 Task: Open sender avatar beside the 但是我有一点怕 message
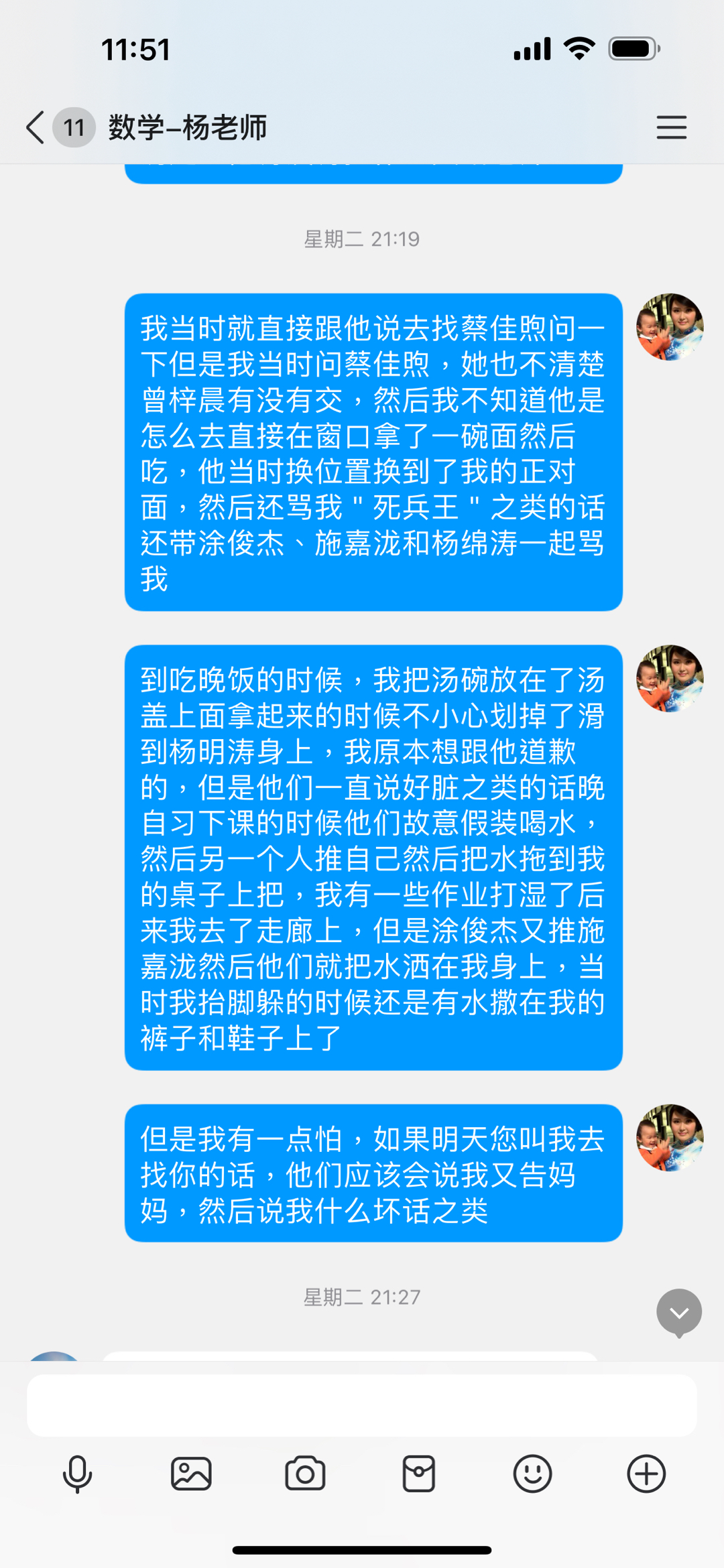coord(670,1138)
